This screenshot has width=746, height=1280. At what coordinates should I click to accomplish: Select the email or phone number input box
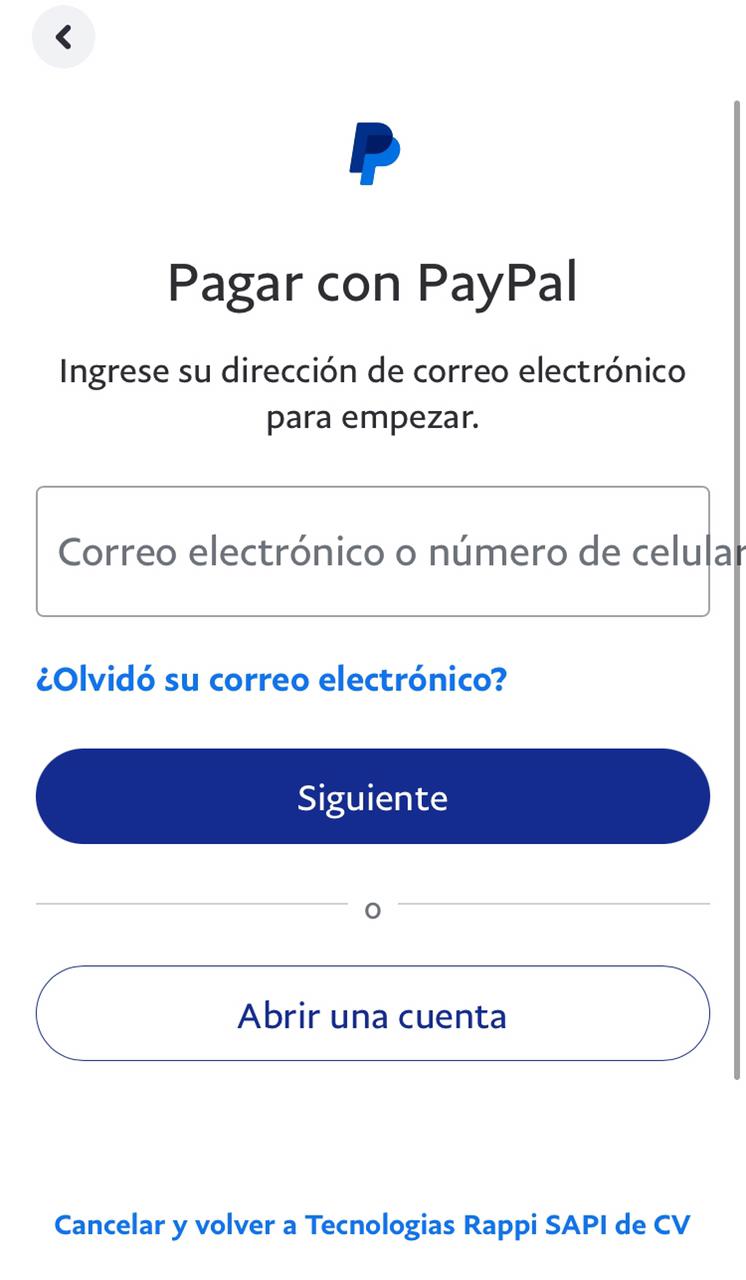click(x=372, y=551)
